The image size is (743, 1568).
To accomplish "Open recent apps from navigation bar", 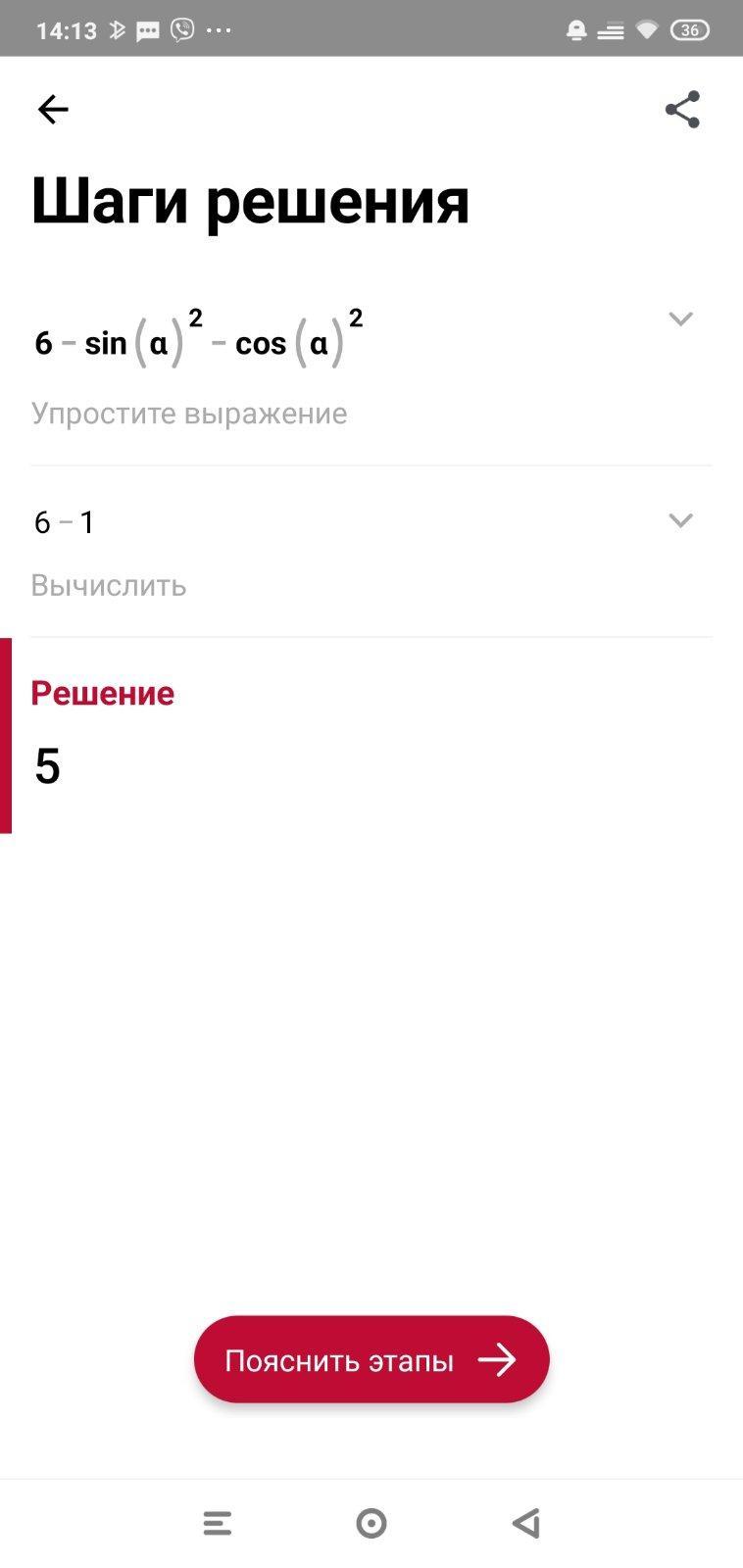I will tap(218, 1524).
